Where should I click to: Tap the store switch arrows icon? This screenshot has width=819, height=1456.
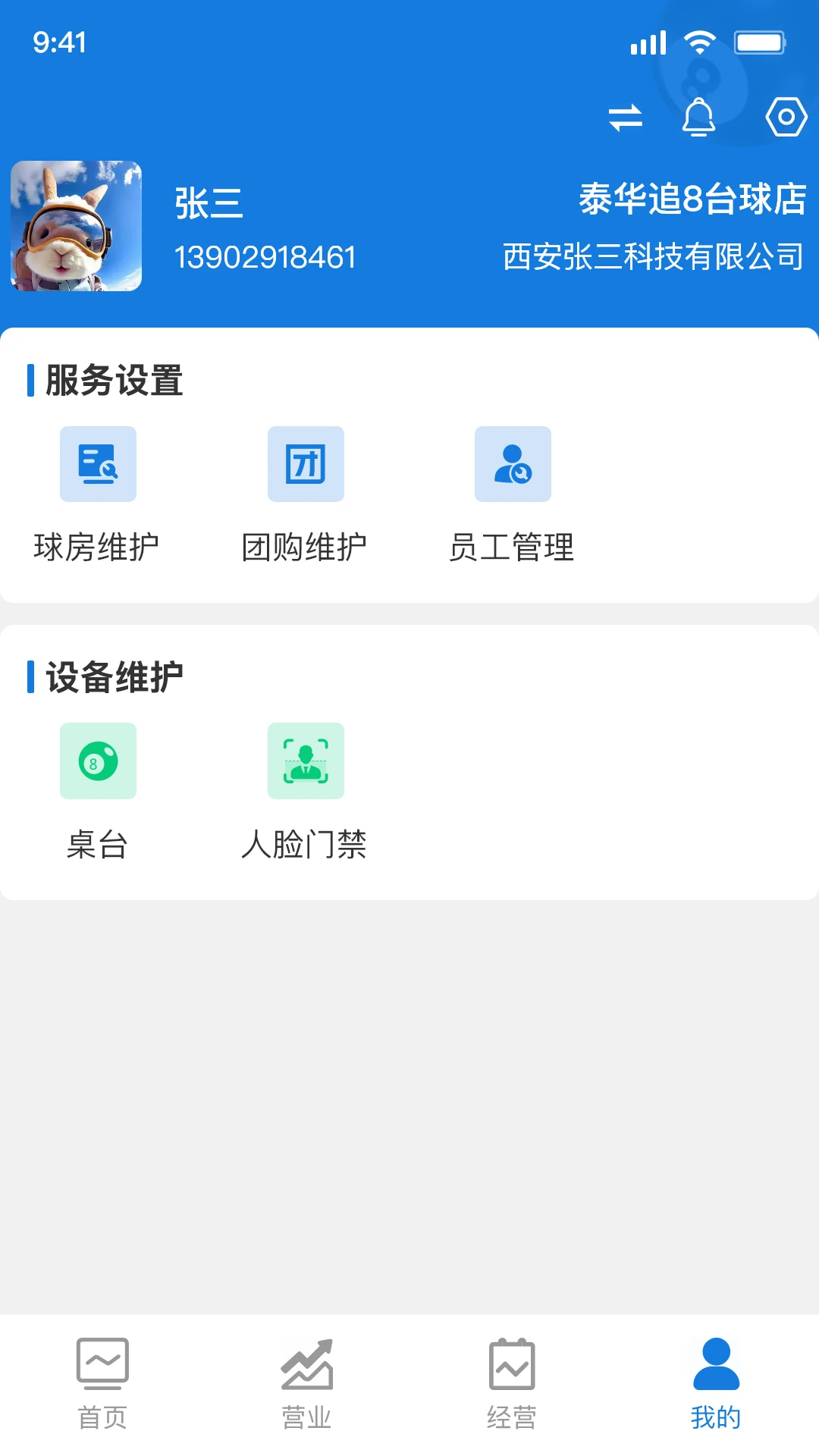point(626,117)
